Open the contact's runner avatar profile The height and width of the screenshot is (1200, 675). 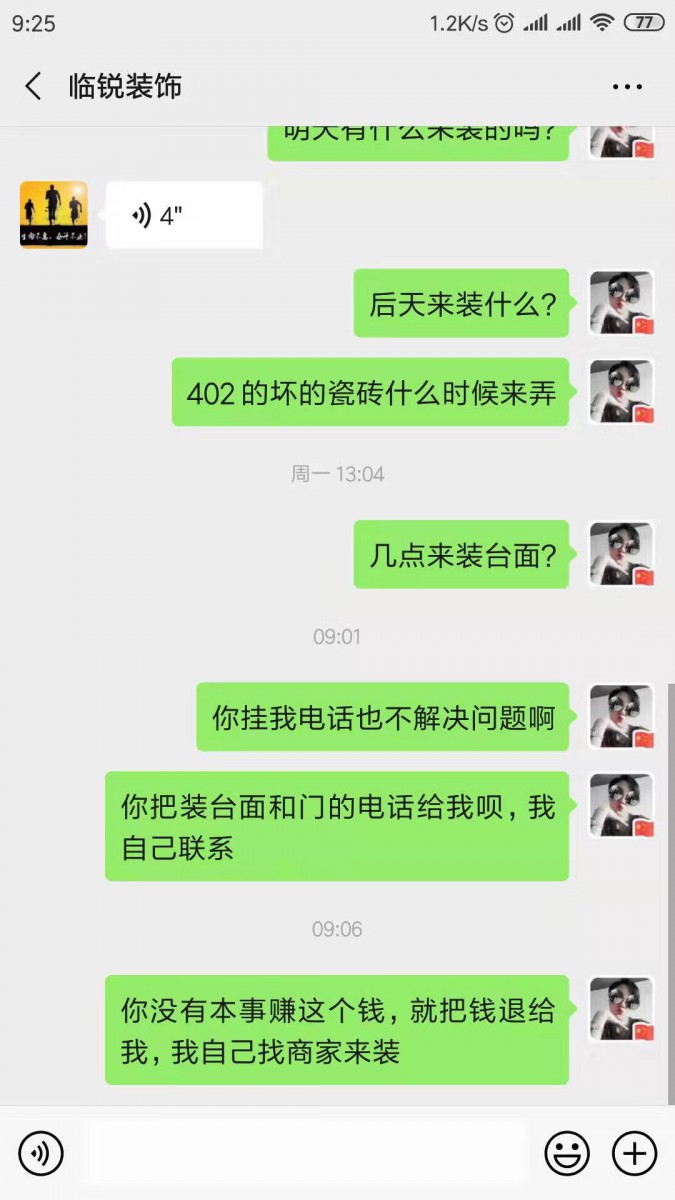pyautogui.click(x=54, y=215)
